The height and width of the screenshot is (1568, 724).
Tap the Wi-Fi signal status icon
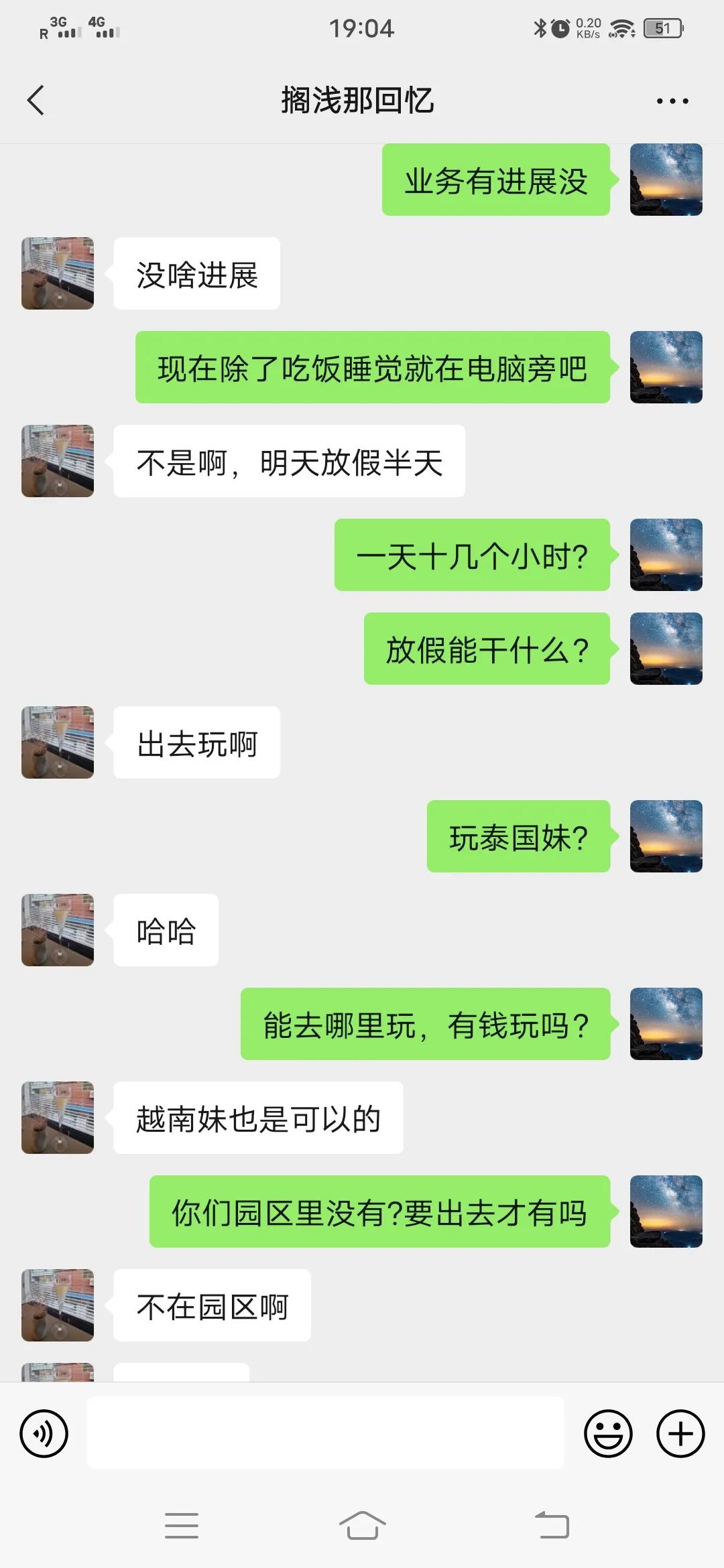623,27
